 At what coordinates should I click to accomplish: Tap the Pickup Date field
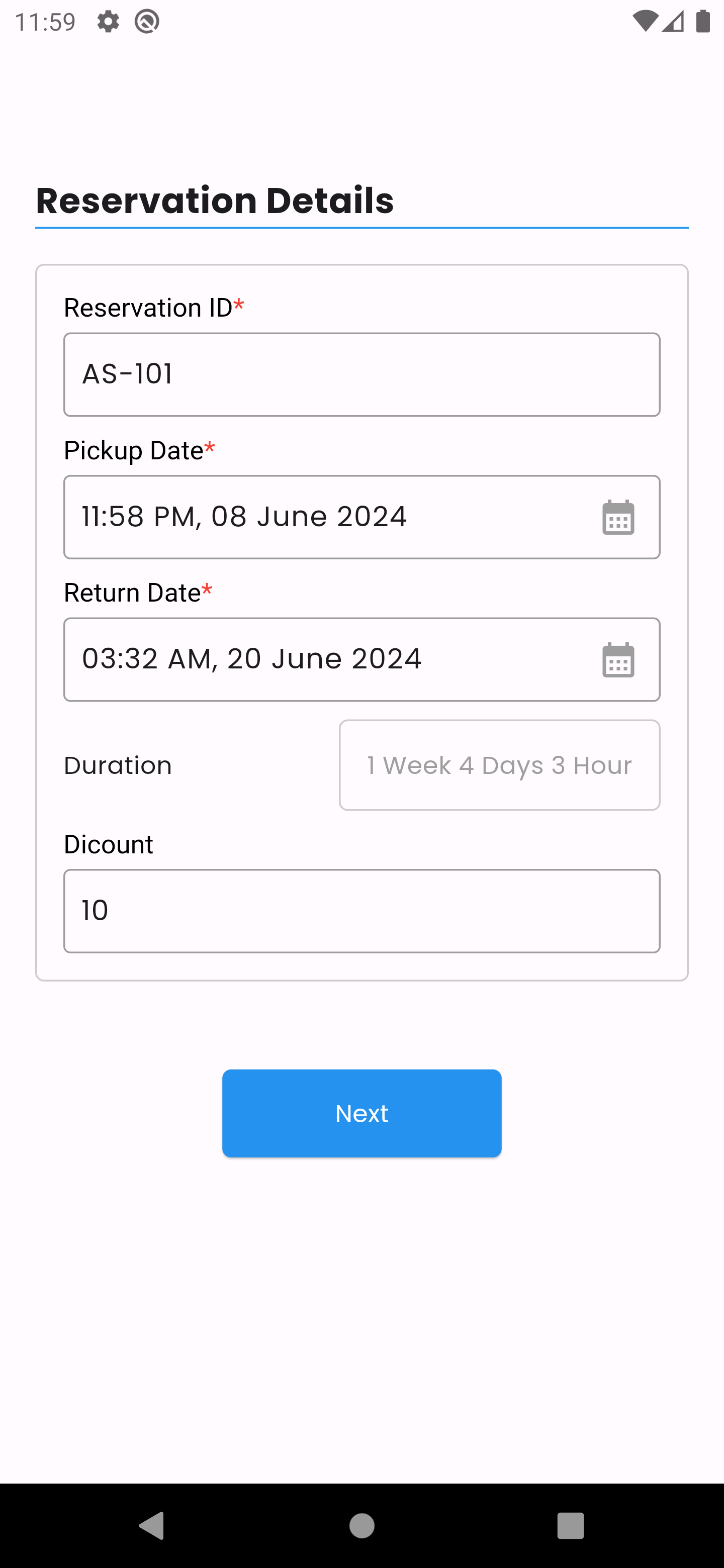coord(361,517)
